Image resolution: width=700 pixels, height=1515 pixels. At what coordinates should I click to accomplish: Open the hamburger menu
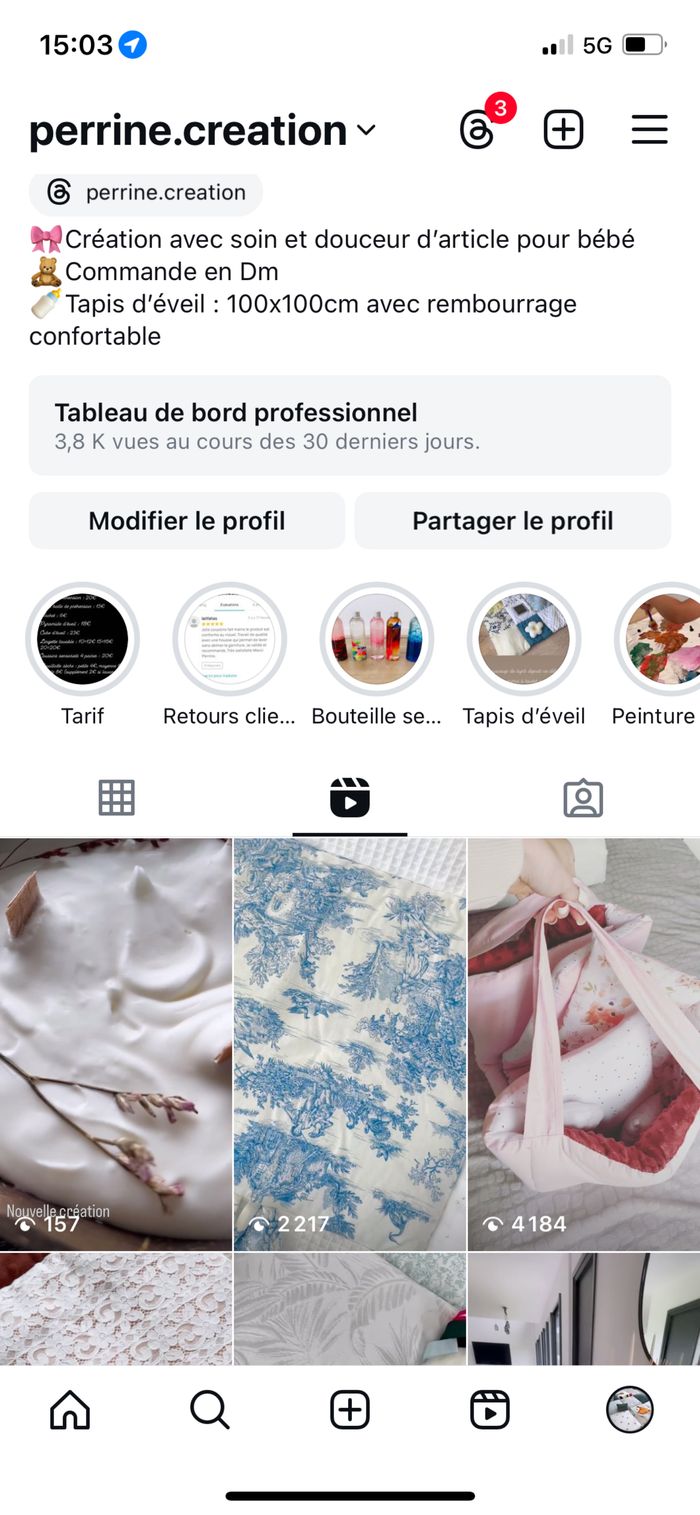[649, 130]
